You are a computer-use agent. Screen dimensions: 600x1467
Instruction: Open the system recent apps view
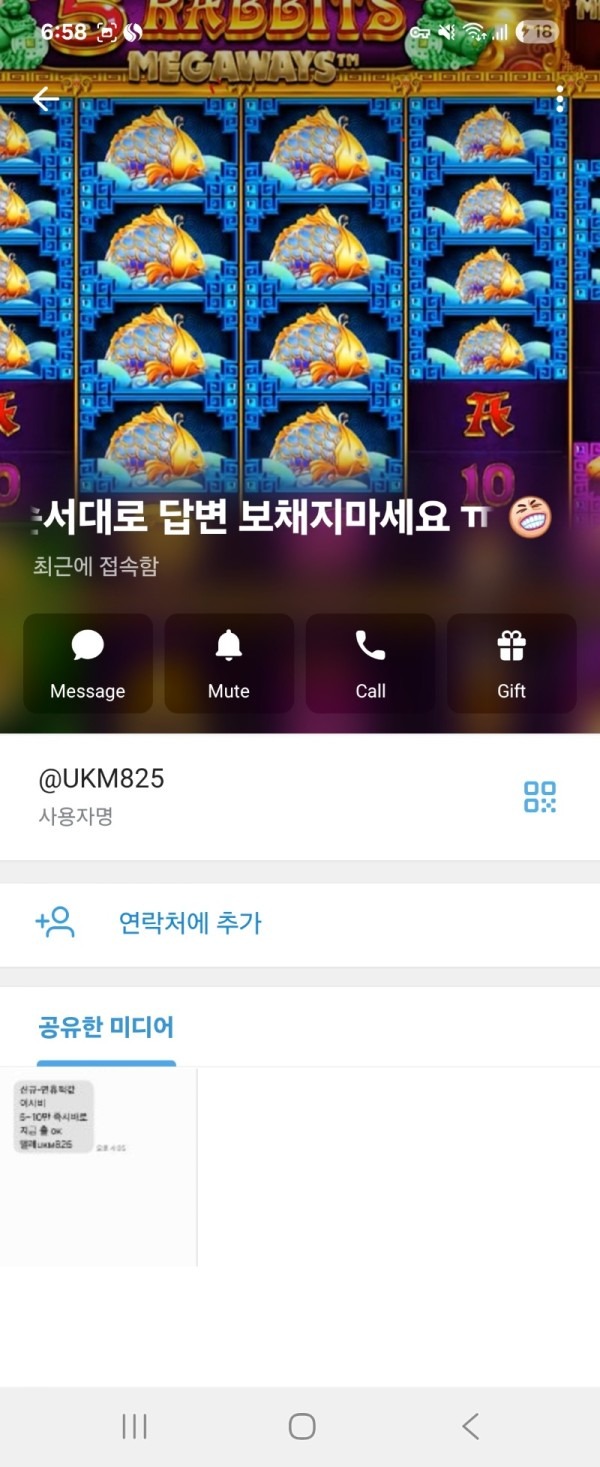click(134, 1426)
